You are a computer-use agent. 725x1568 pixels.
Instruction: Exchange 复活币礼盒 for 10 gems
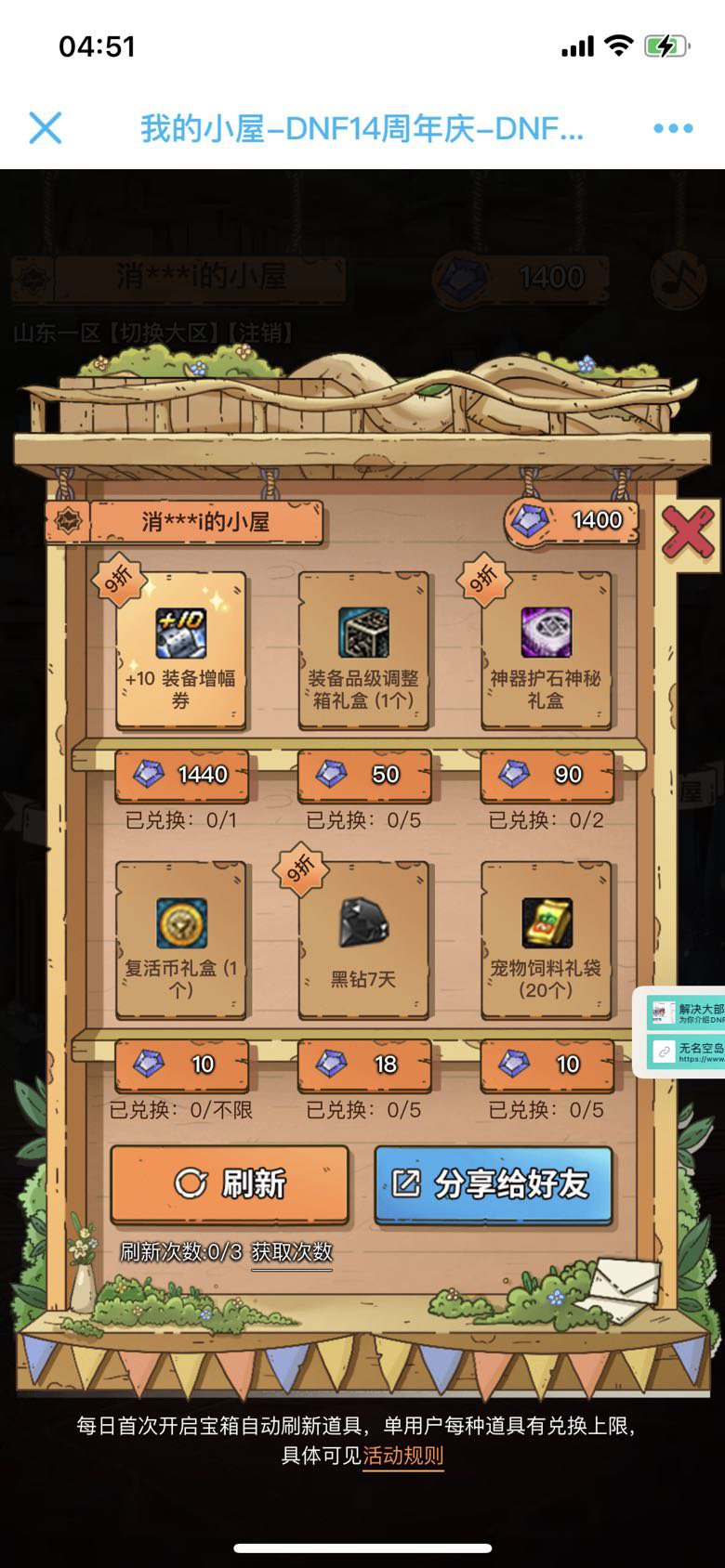tap(181, 1065)
